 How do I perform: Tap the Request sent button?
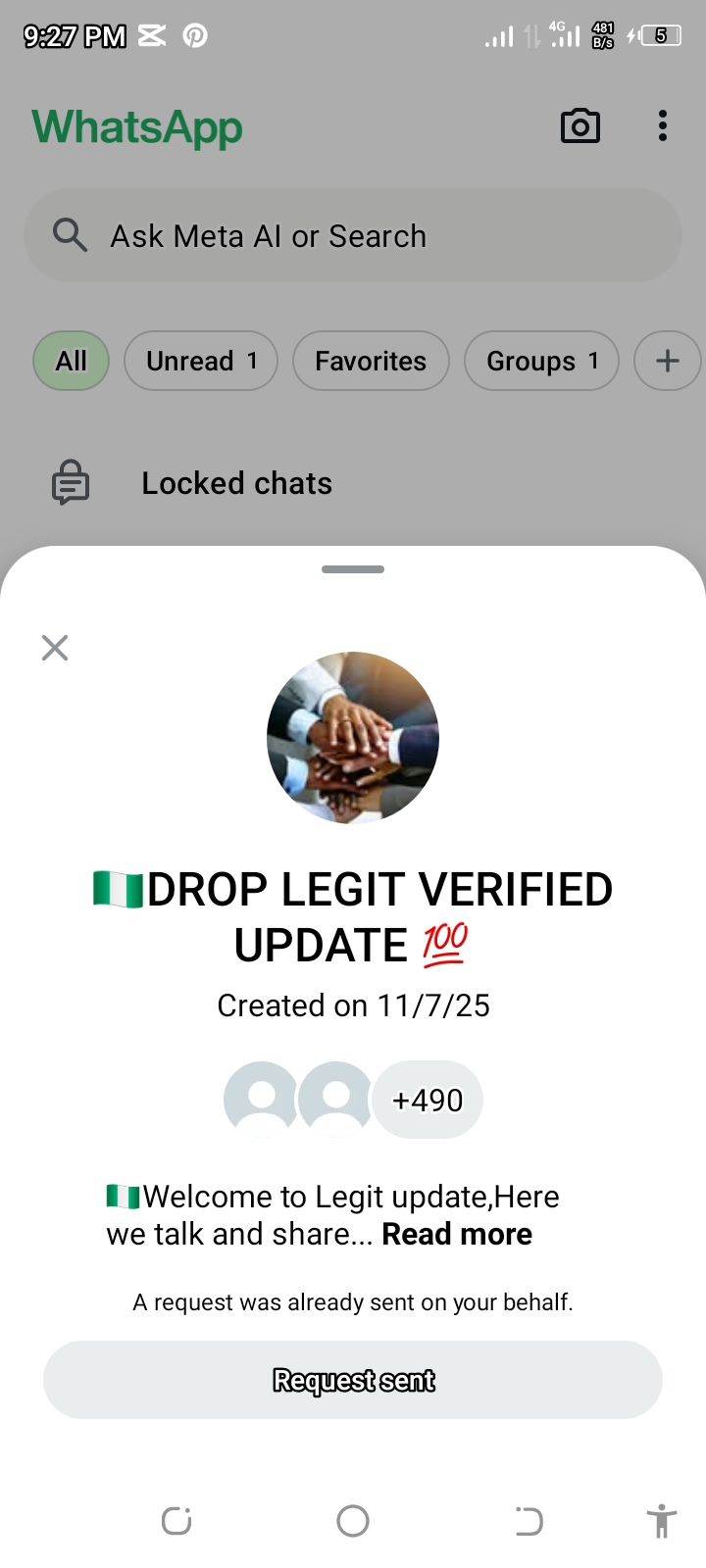[x=353, y=1380]
